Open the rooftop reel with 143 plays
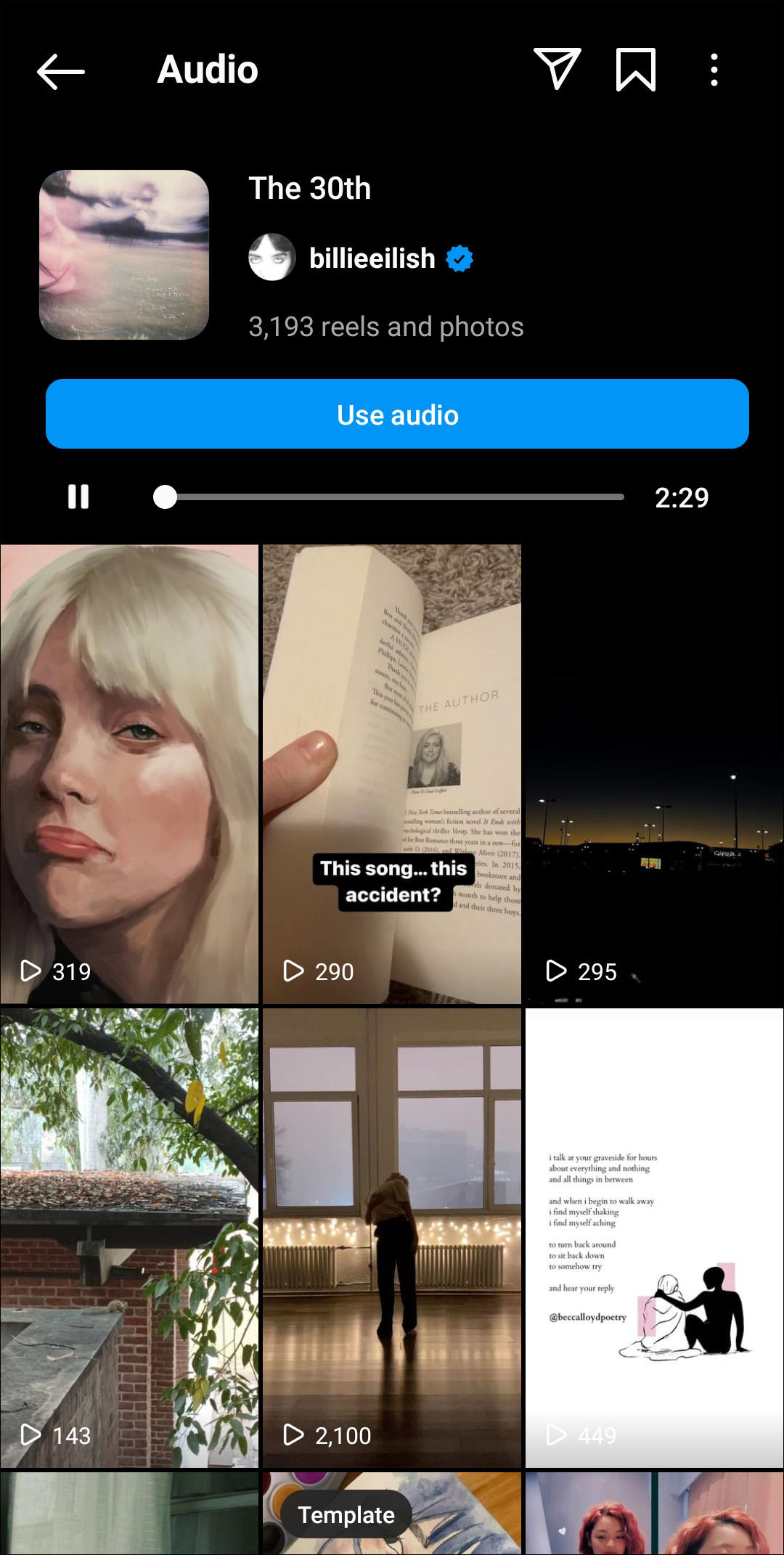784x1555 pixels. coord(129,1238)
